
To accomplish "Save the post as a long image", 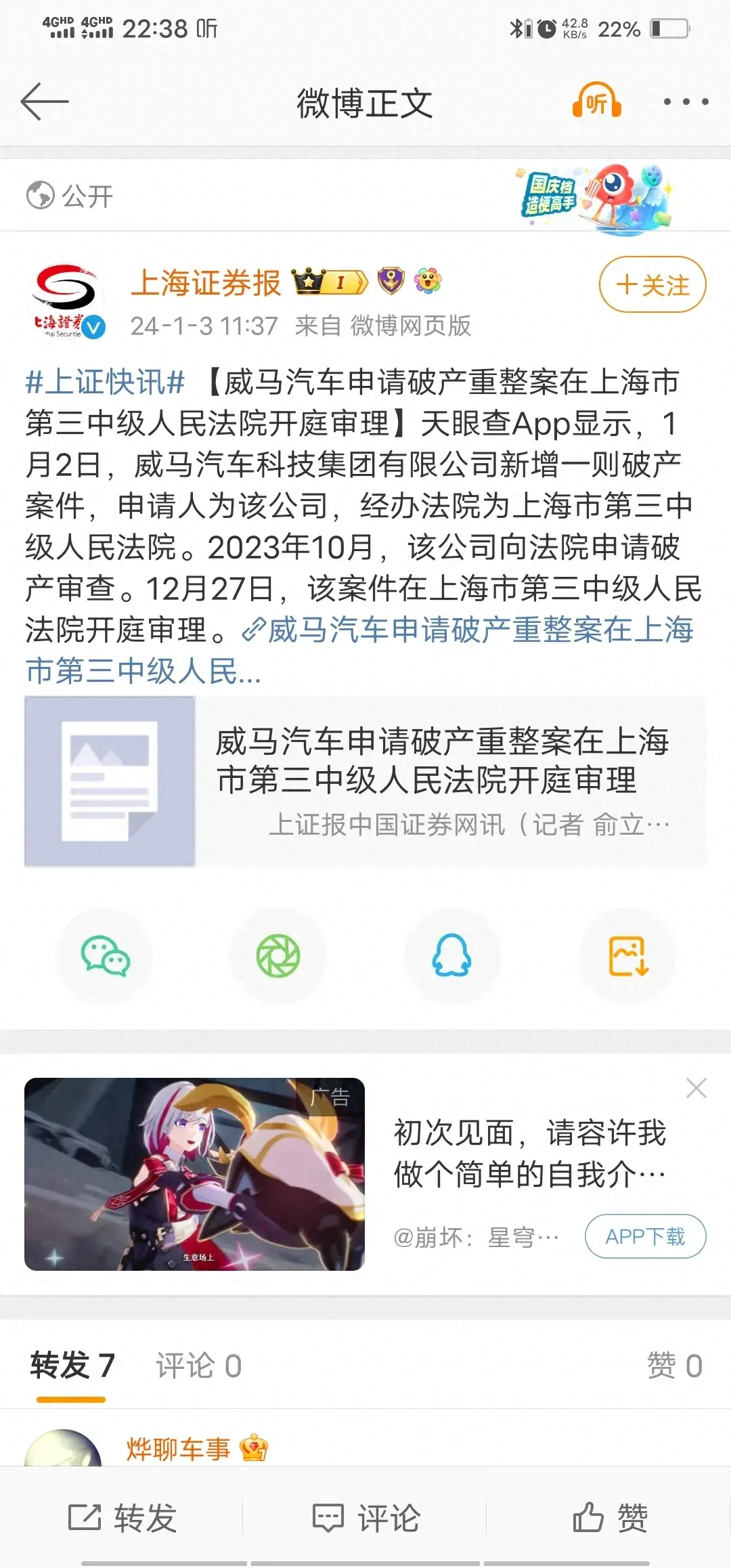I will click(628, 956).
